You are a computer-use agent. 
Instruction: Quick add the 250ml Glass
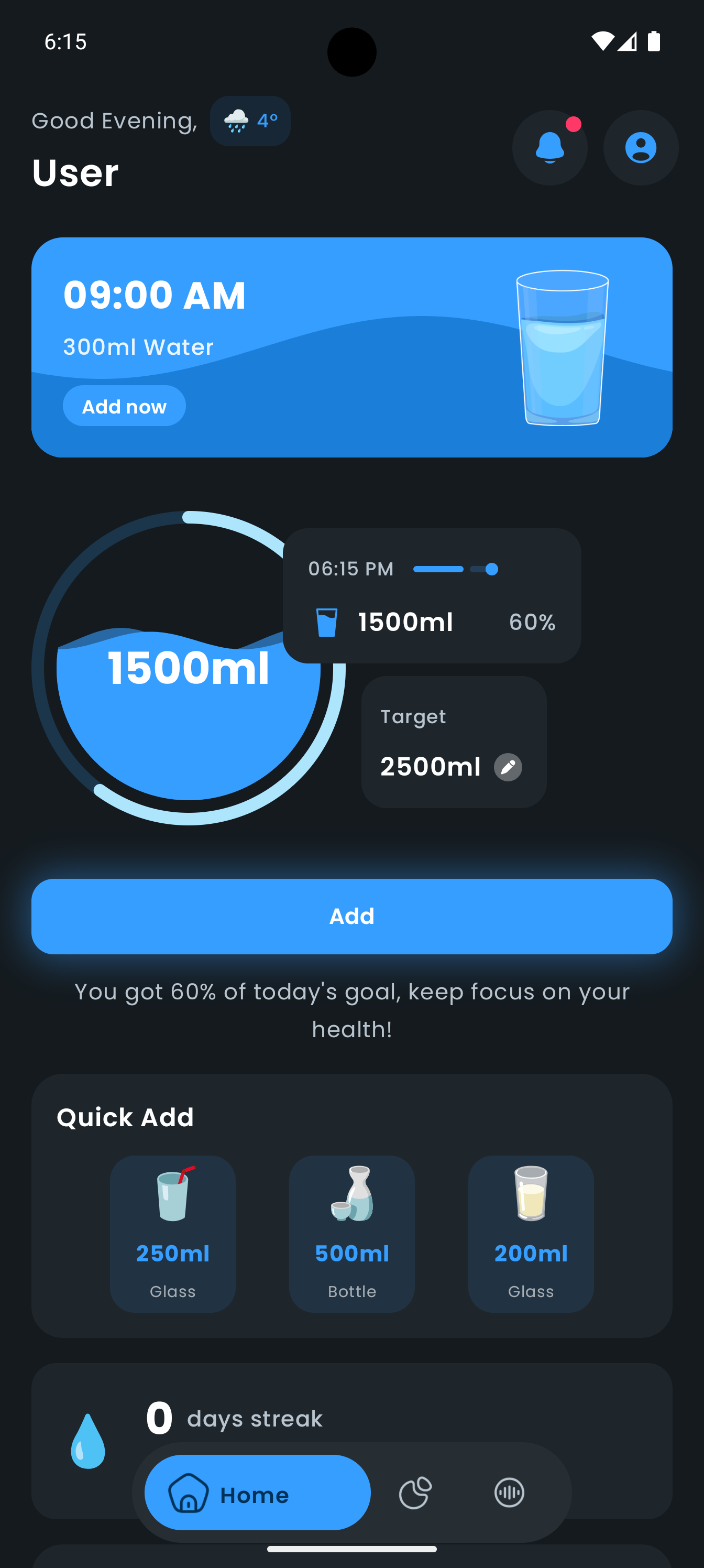[172, 1234]
